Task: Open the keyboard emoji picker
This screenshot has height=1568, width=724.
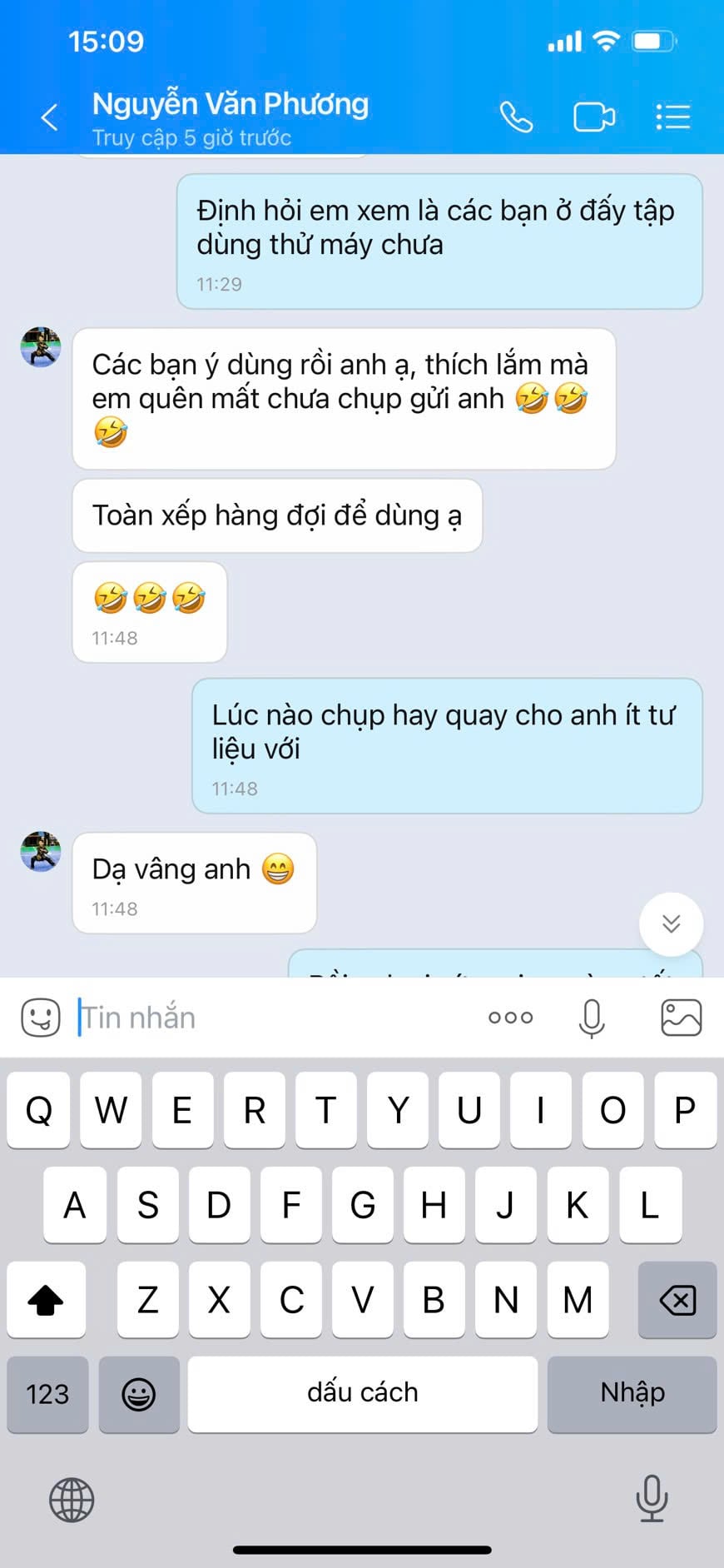Action: (139, 1394)
